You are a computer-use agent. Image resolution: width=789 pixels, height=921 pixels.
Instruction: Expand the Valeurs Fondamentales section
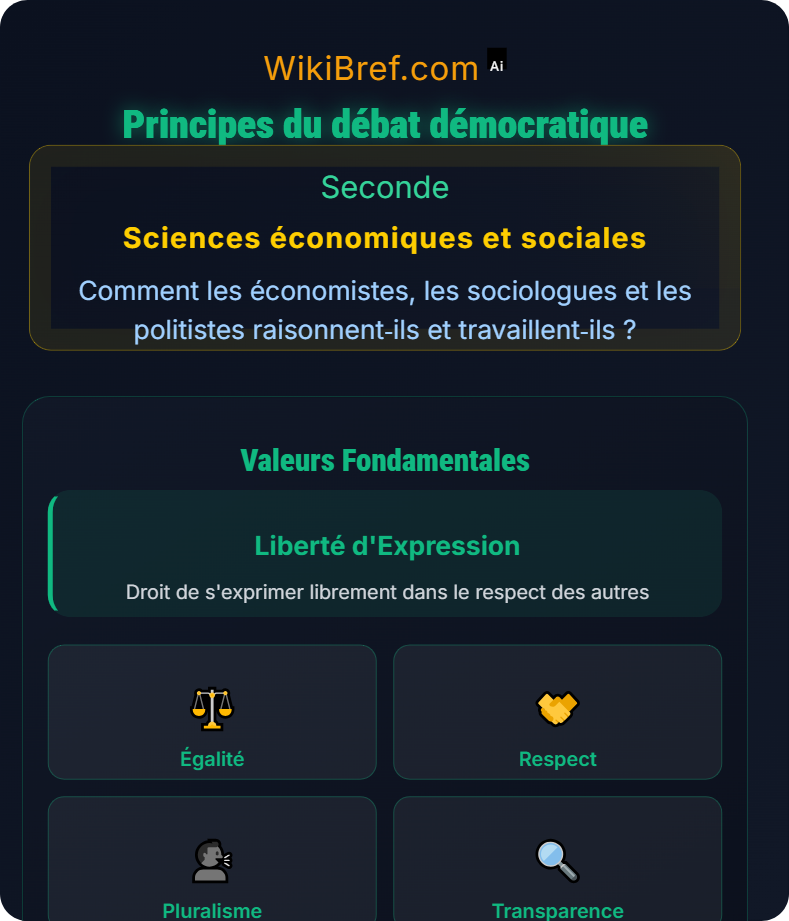[x=386, y=460]
